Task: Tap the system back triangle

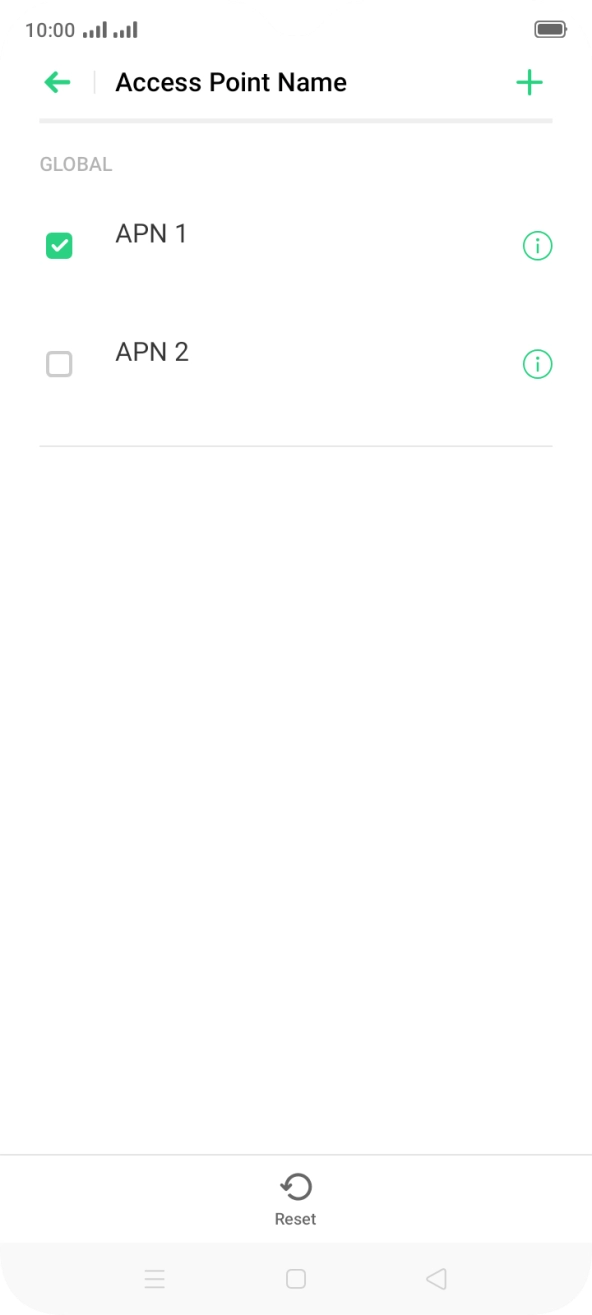Action: (x=436, y=1278)
